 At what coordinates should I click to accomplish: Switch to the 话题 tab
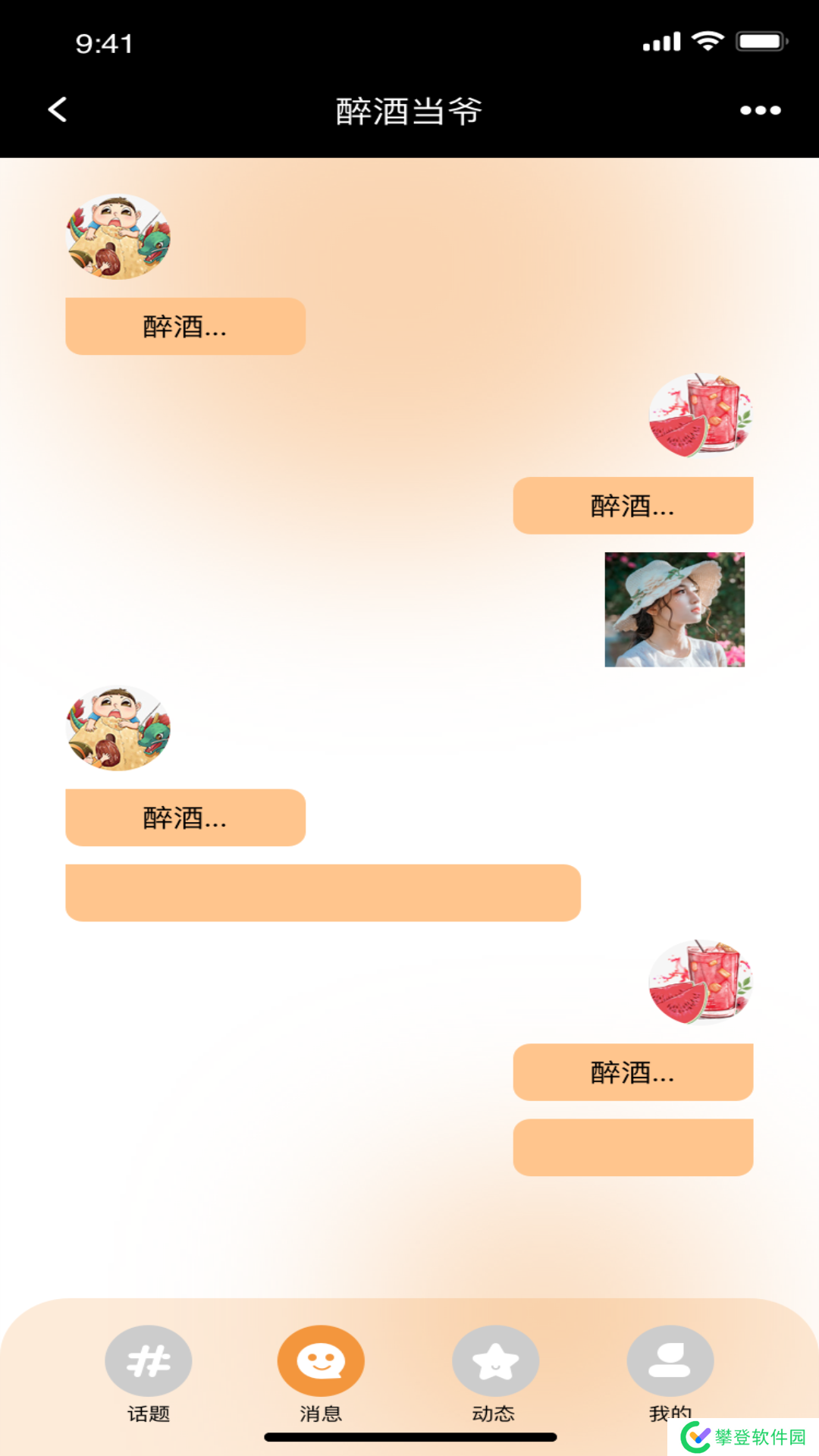(149, 1372)
